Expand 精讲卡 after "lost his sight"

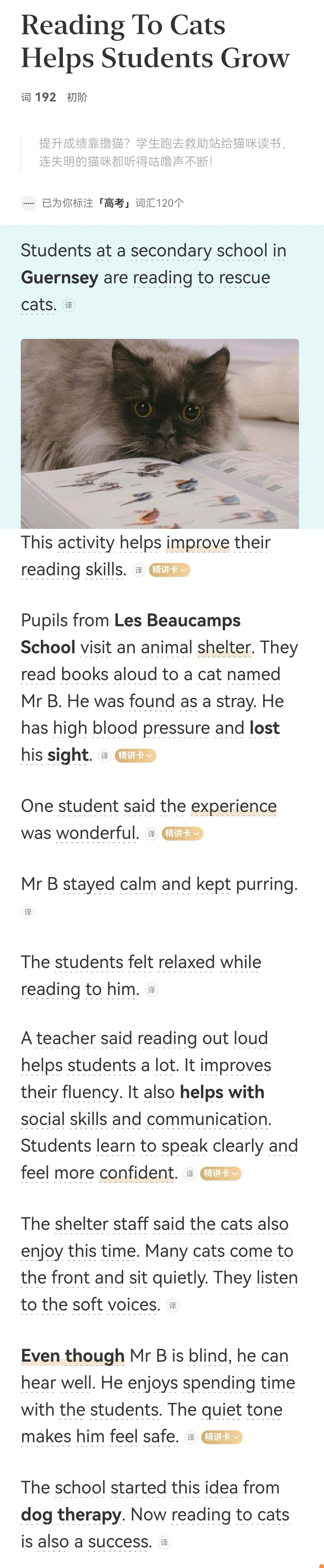136,755
